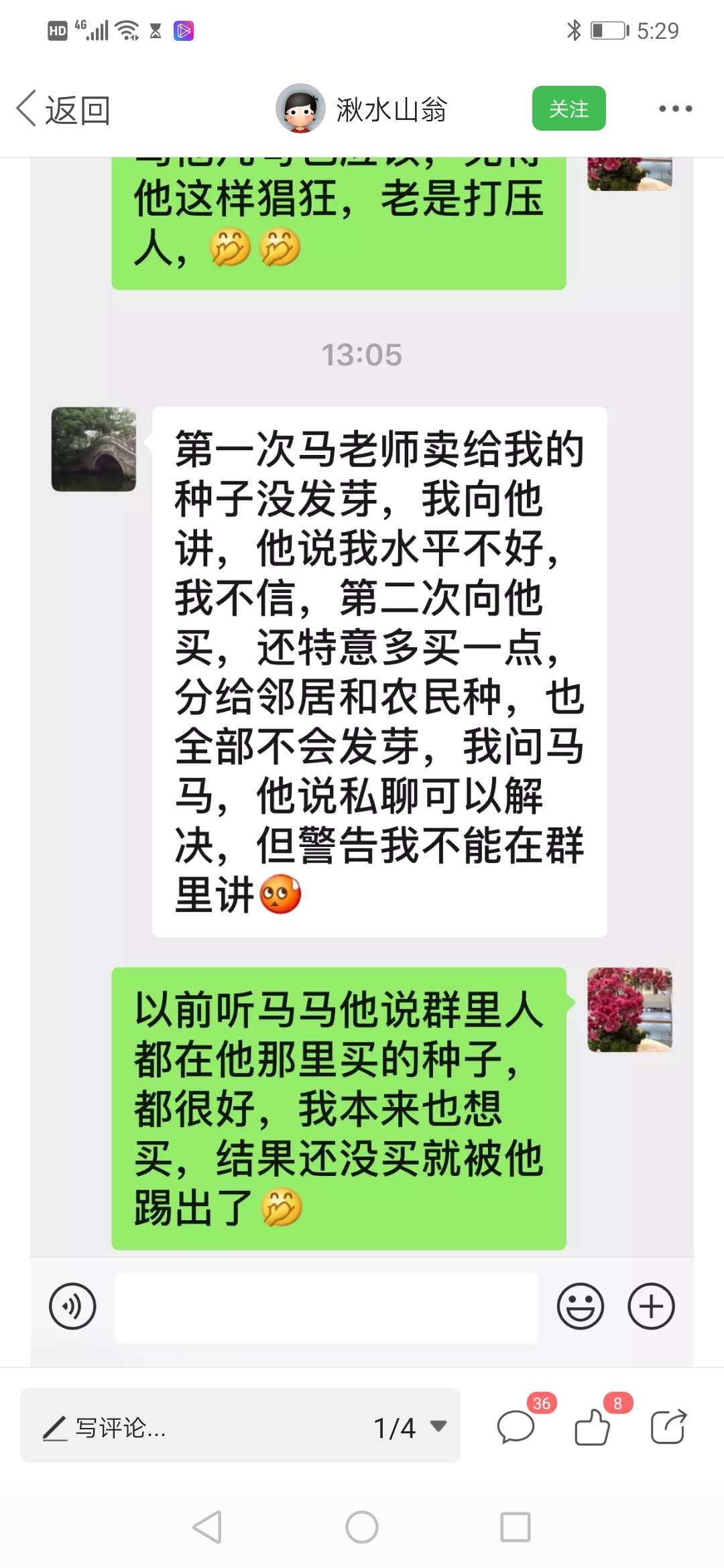Tap the system home button
Screen dimensions: 724x1568
(362, 1527)
